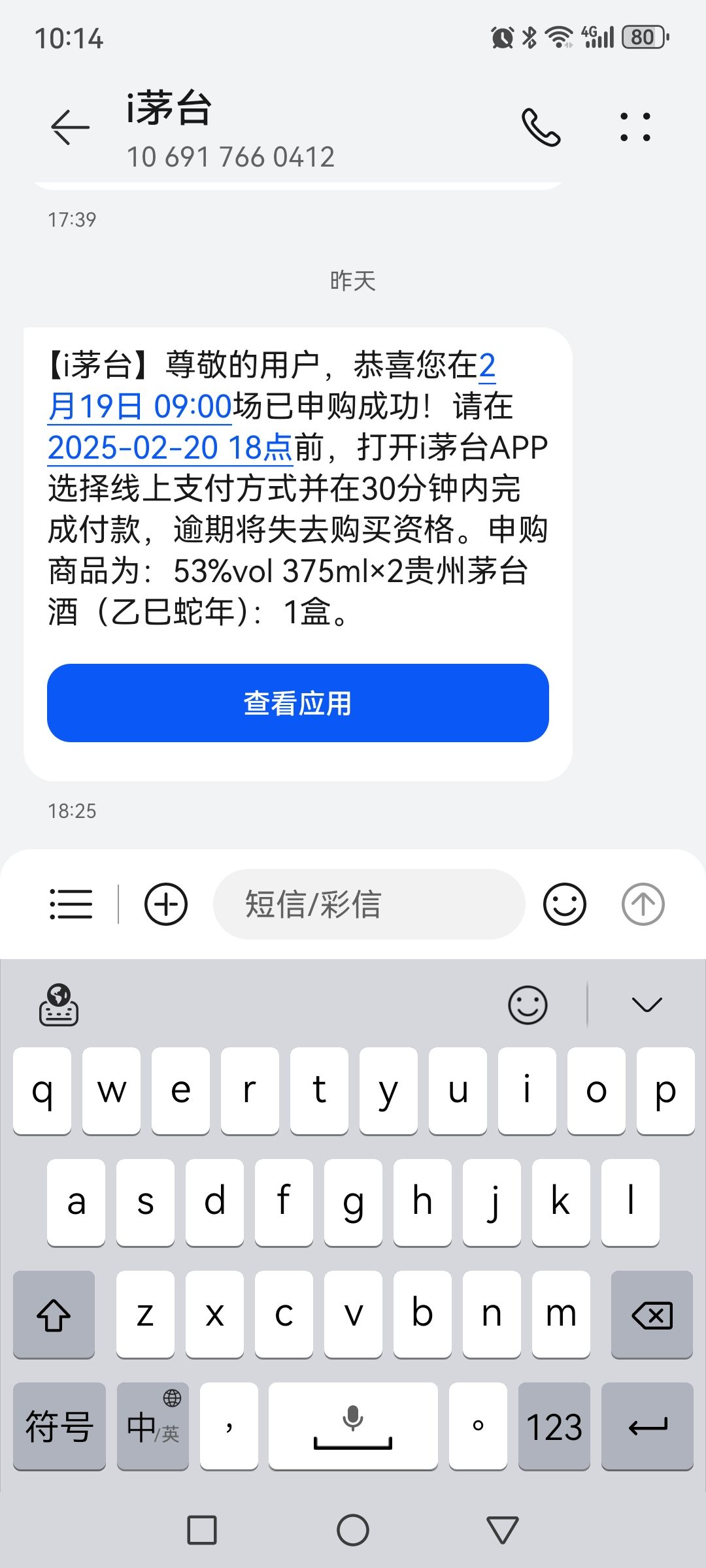Viewport: 706px width, 1568px height.
Task: Open the keyboard input method switcher icon
Action: pos(59,1005)
